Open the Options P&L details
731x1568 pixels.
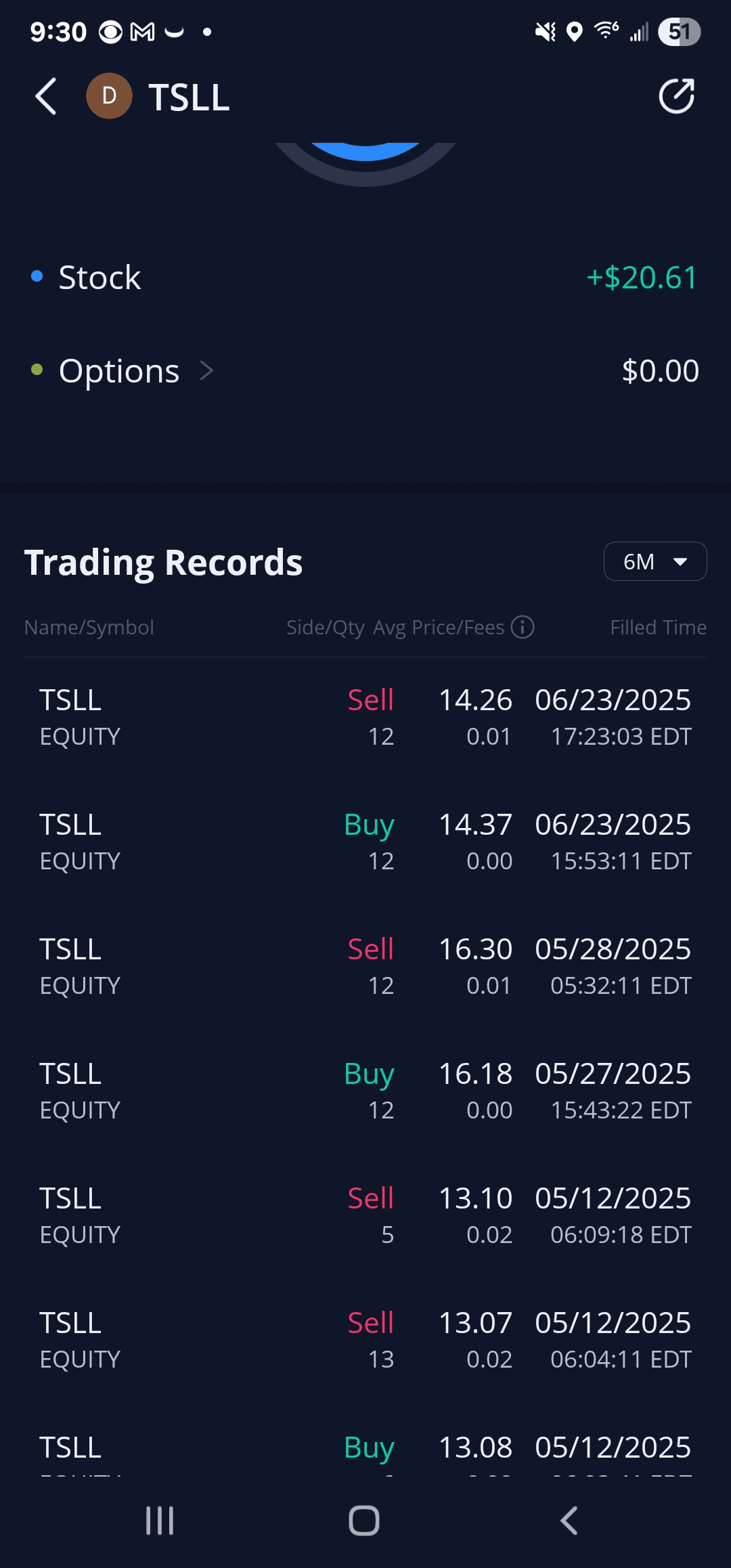click(x=365, y=371)
